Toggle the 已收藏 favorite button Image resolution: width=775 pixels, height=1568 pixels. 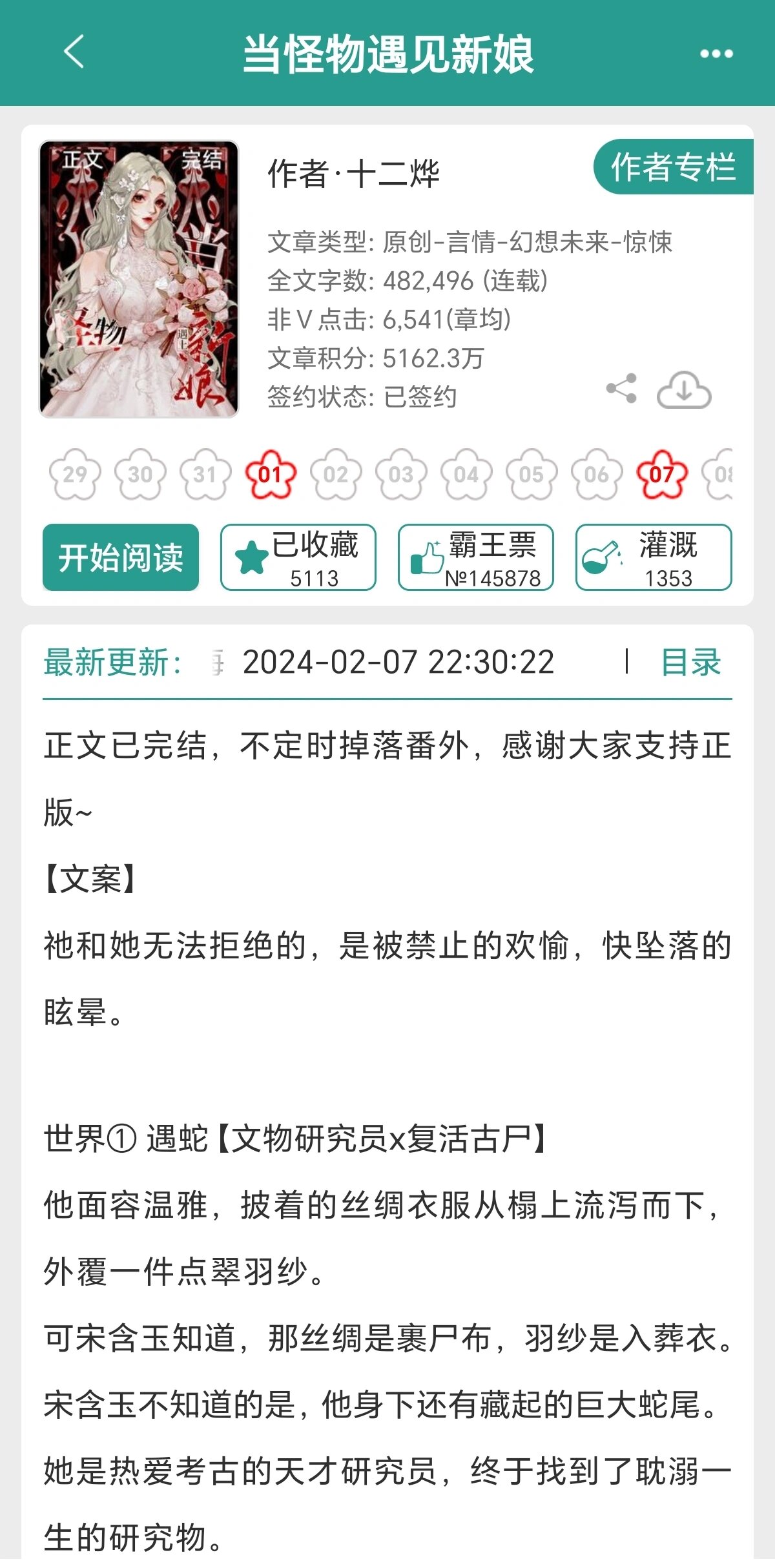(x=298, y=557)
